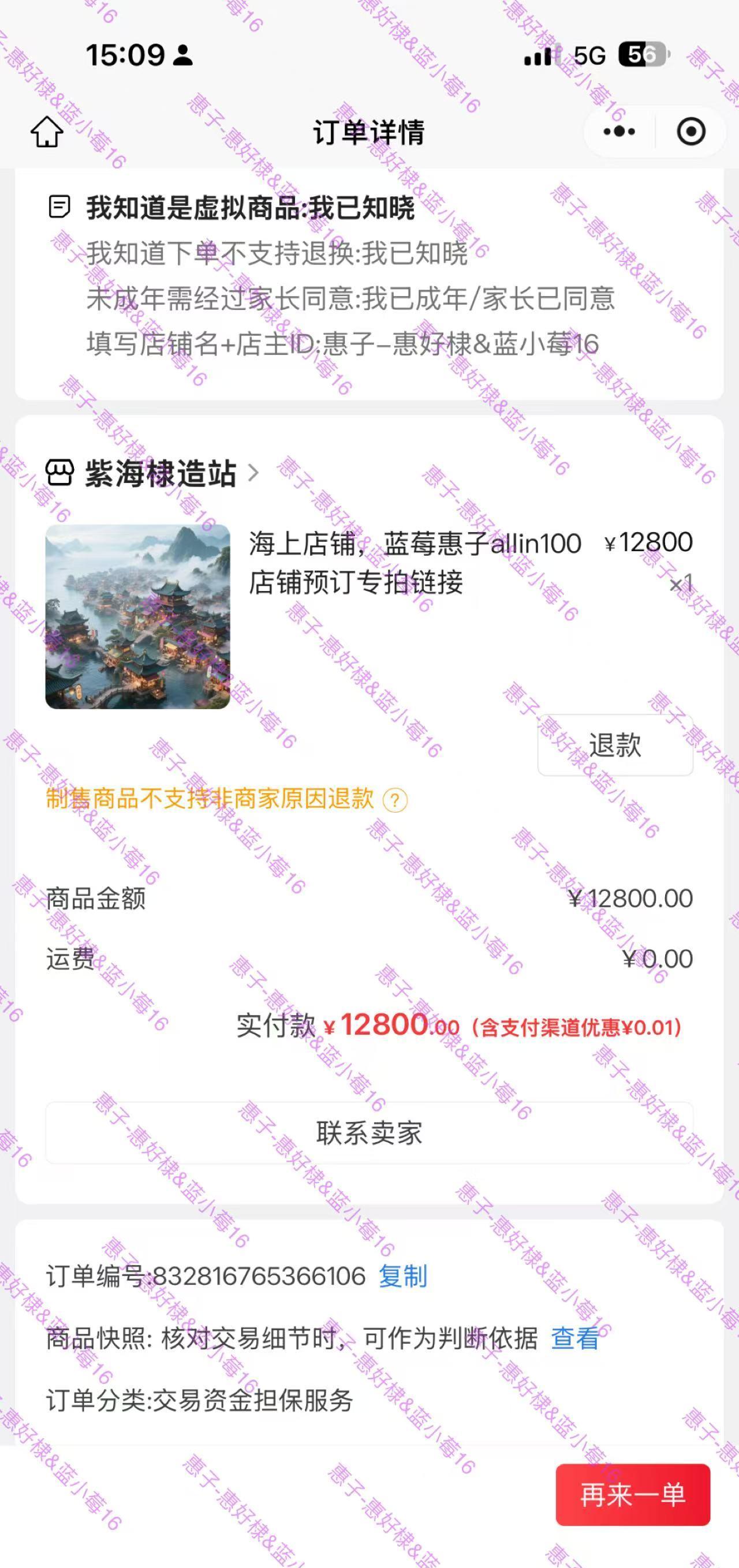The image size is (739, 1568).
Task: Request a refund via 退款
Action: coord(615,745)
